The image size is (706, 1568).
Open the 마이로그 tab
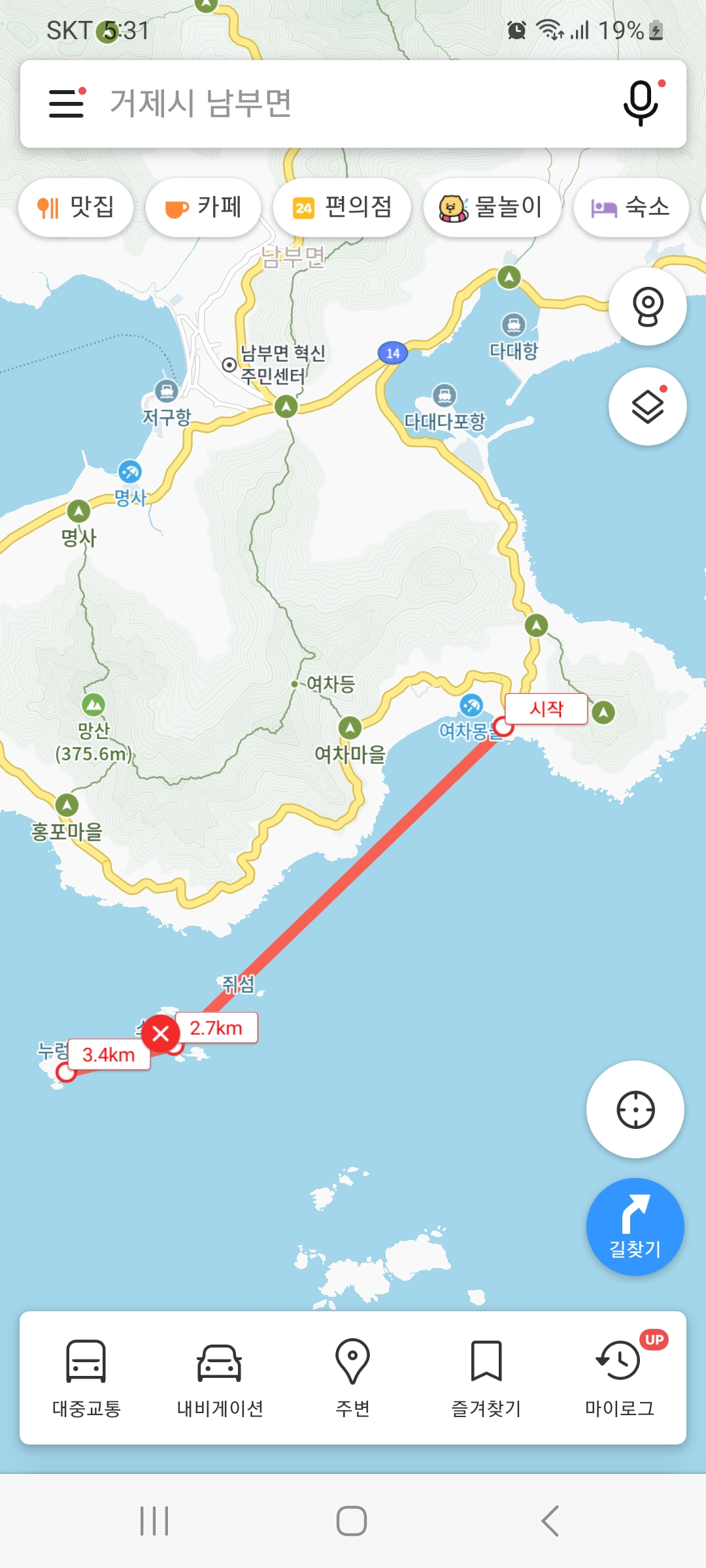click(620, 1377)
